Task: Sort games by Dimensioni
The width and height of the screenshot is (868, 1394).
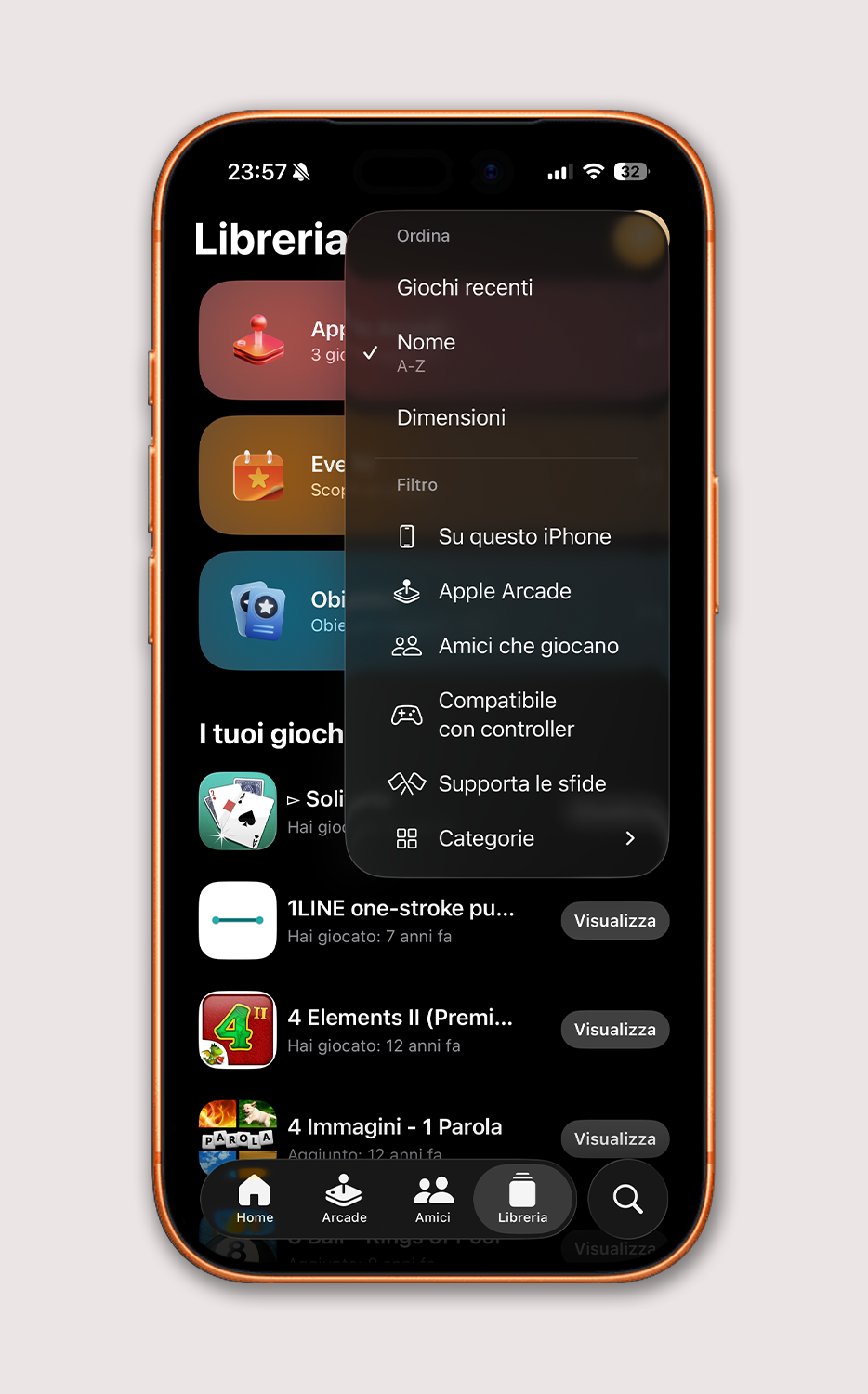Action: pos(452,418)
